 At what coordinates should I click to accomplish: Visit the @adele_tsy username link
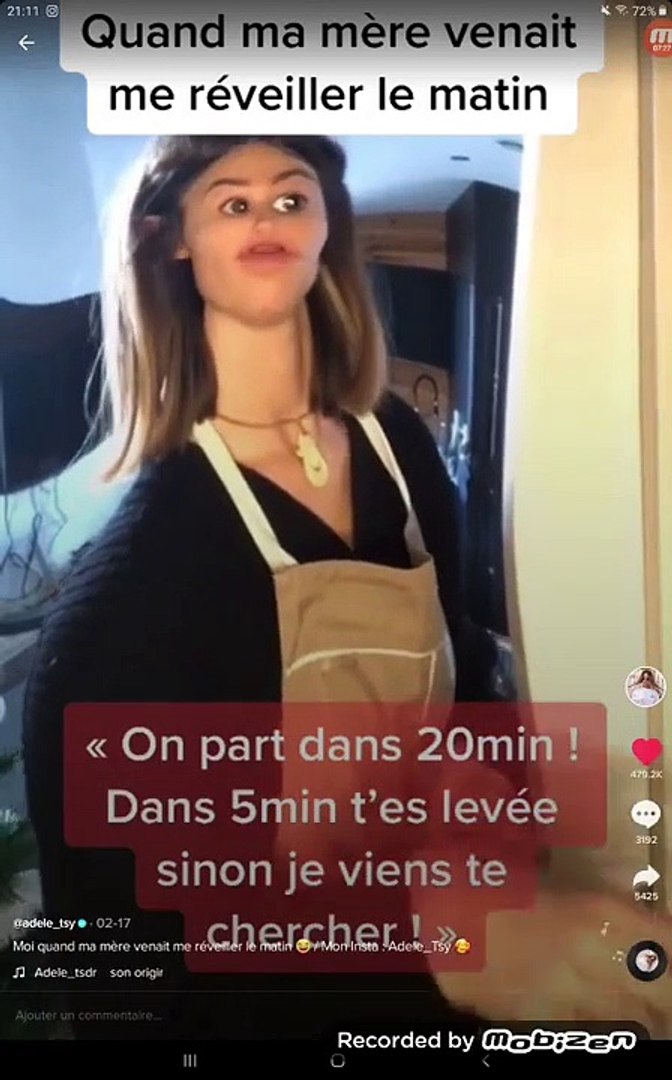tap(45, 921)
